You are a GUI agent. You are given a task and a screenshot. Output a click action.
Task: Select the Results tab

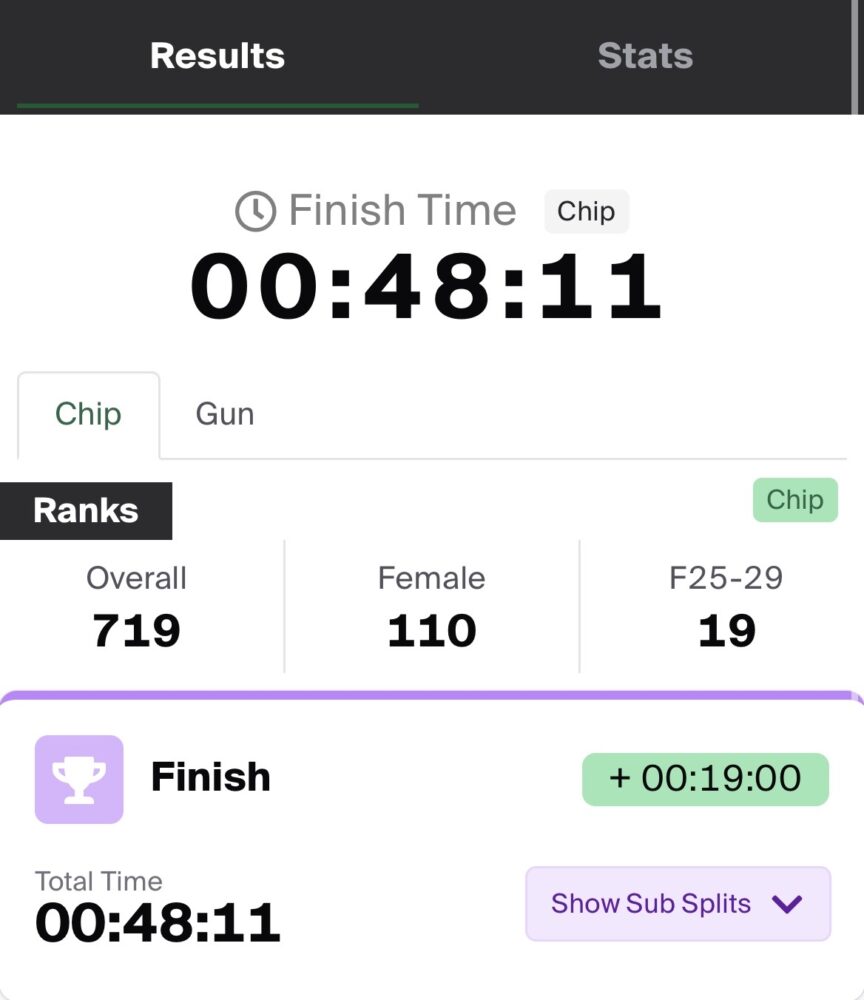click(217, 56)
